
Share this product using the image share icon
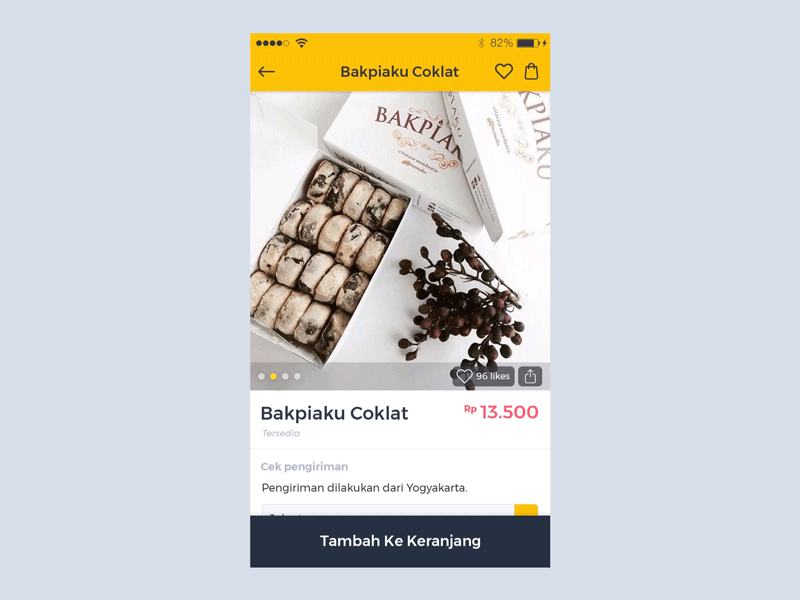pyautogui.click(x=531, y=376)
